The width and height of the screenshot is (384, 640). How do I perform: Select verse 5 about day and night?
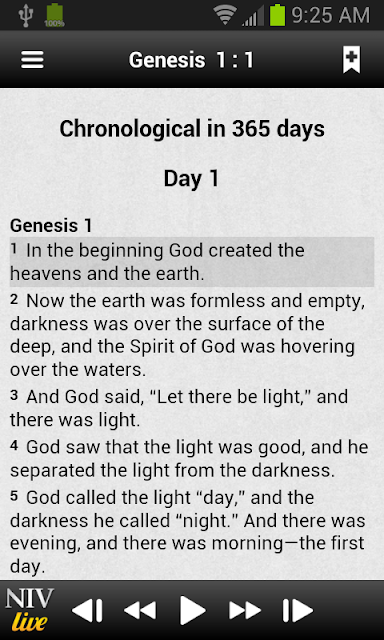click(192, 532)
